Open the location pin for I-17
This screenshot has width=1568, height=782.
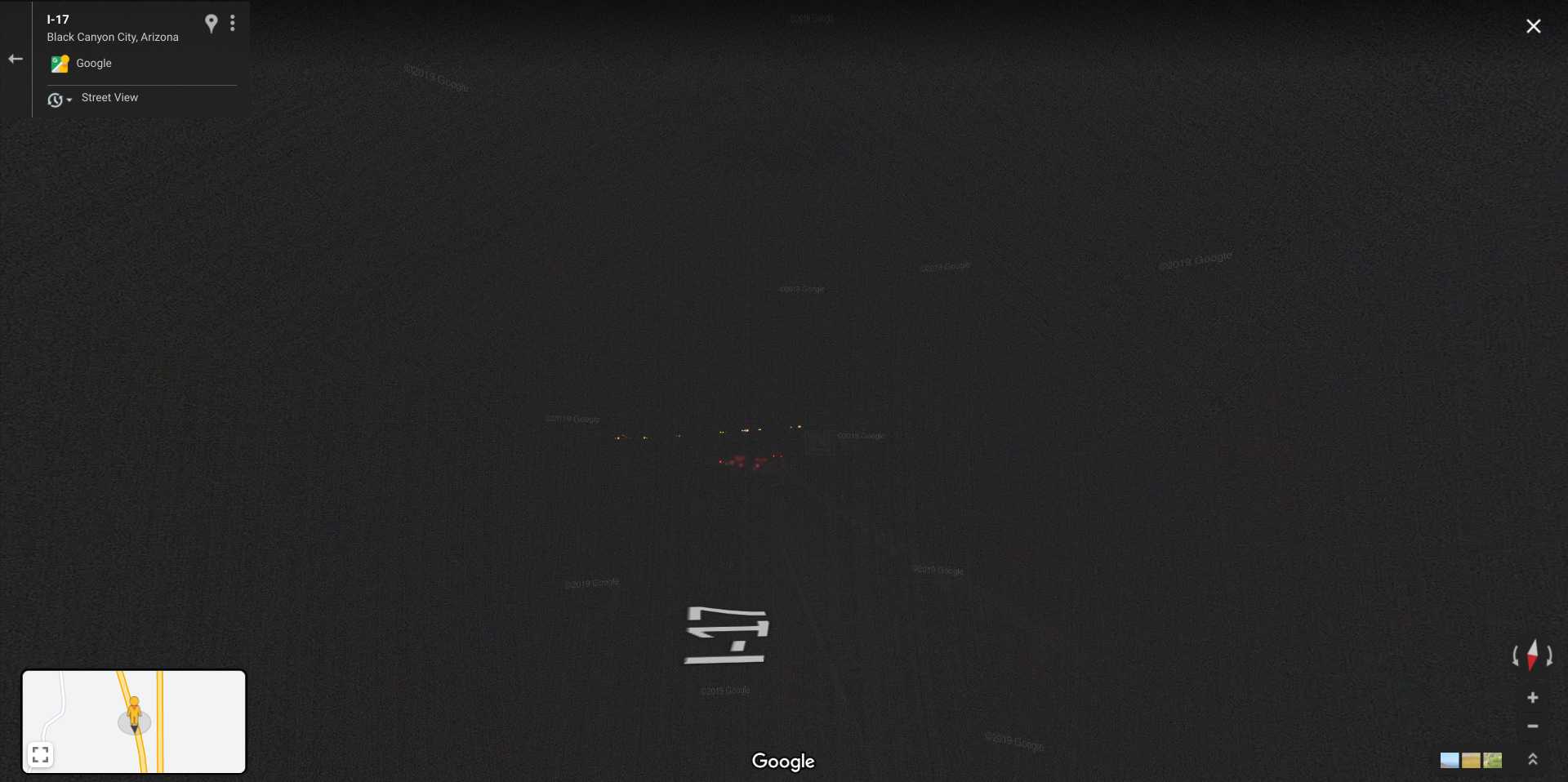point(211,24)
